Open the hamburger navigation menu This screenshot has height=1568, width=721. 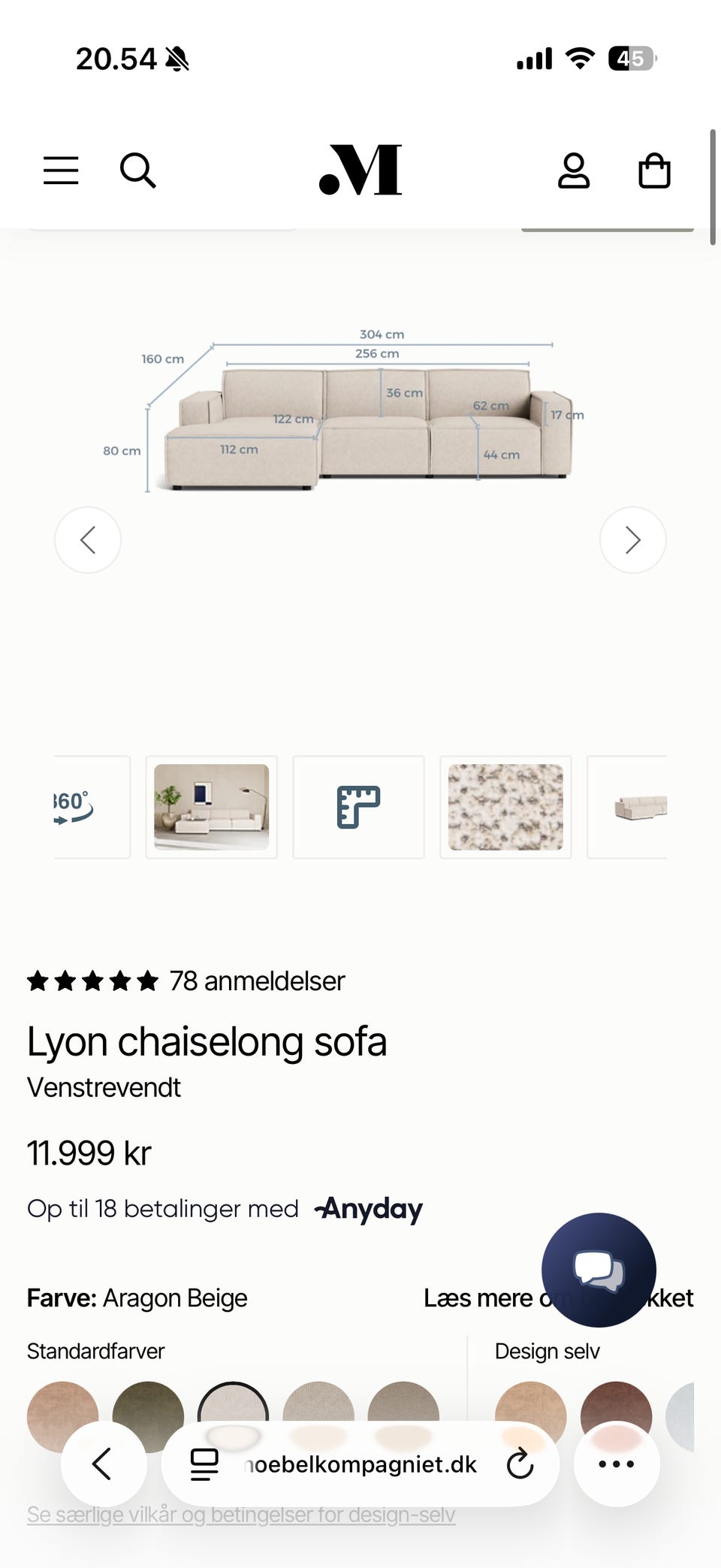tap(61, 170)
